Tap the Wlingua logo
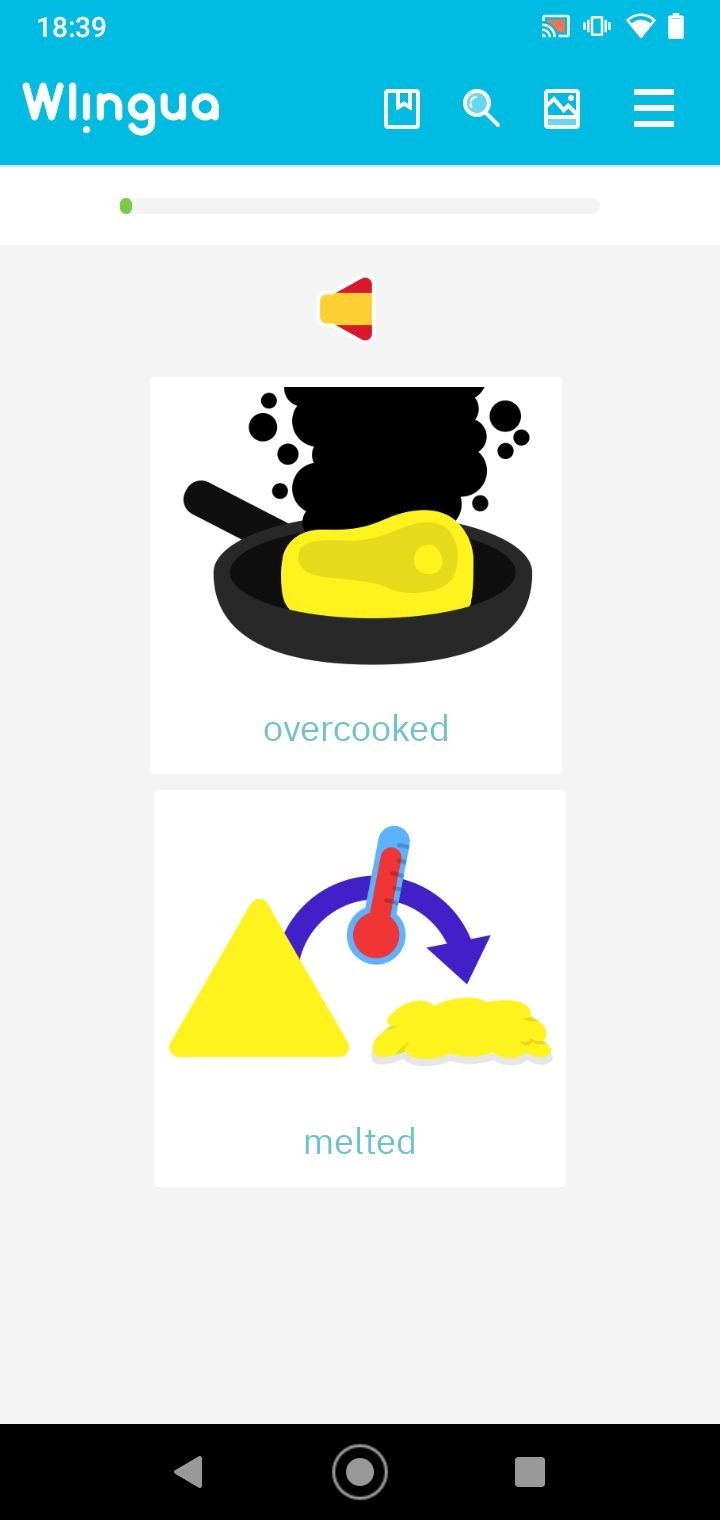 coord(121,107)
